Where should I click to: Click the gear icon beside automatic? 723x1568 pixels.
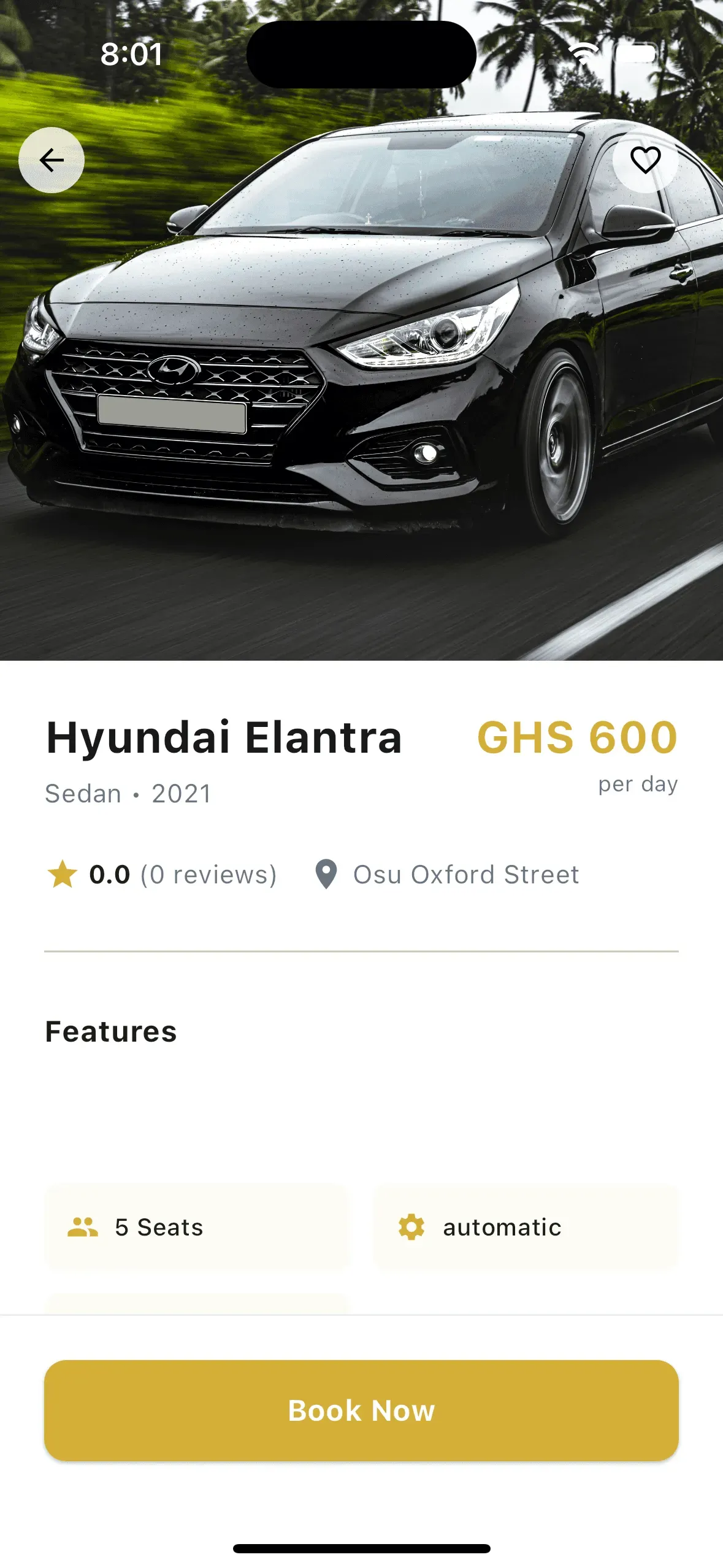pyautogui.click(x=411, y=1227)
